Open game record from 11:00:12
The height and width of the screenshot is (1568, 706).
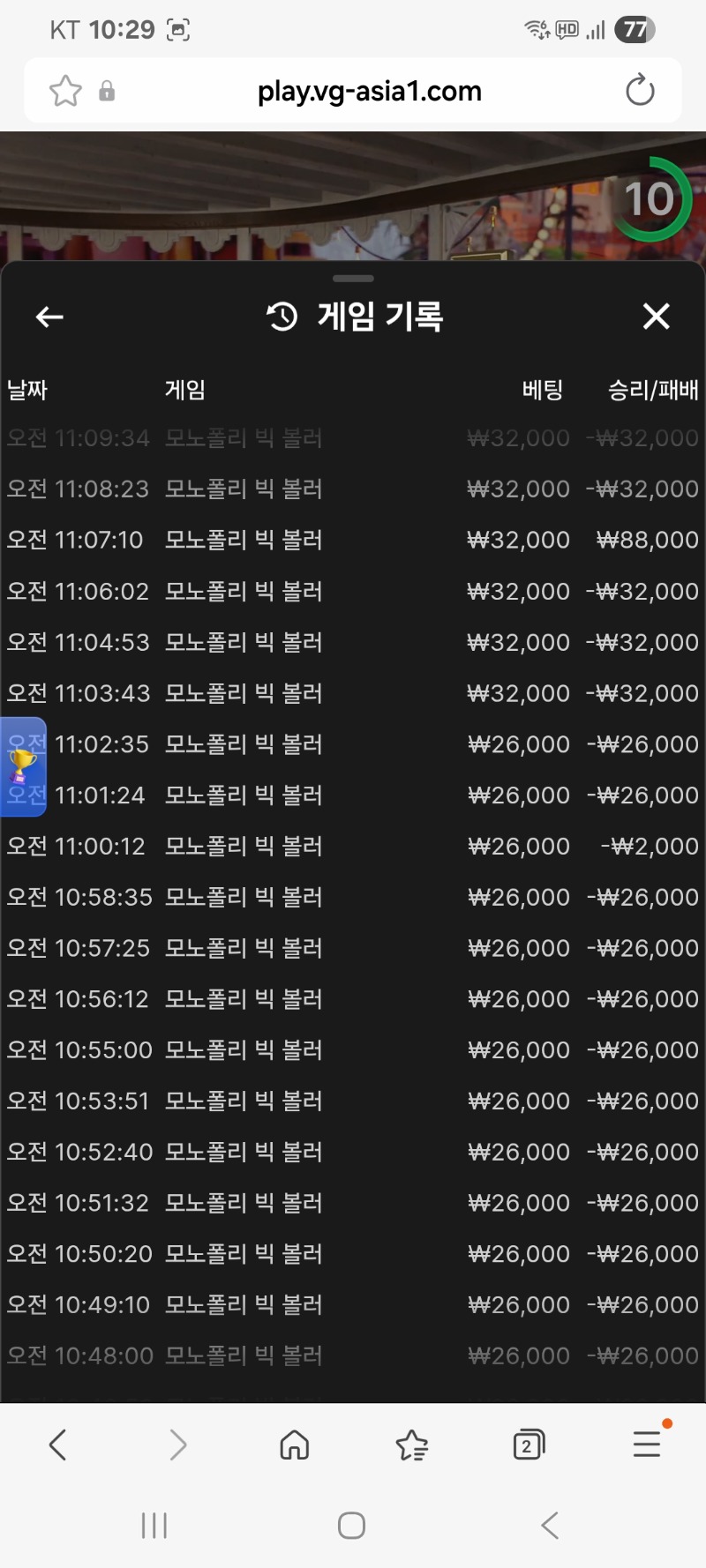click(x=353, y=847)
